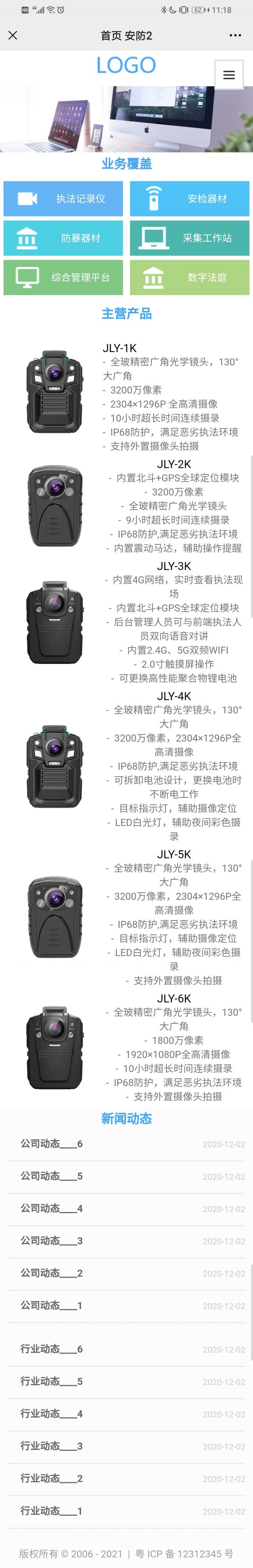Open the JLY-5K product page

coord(174,854)
